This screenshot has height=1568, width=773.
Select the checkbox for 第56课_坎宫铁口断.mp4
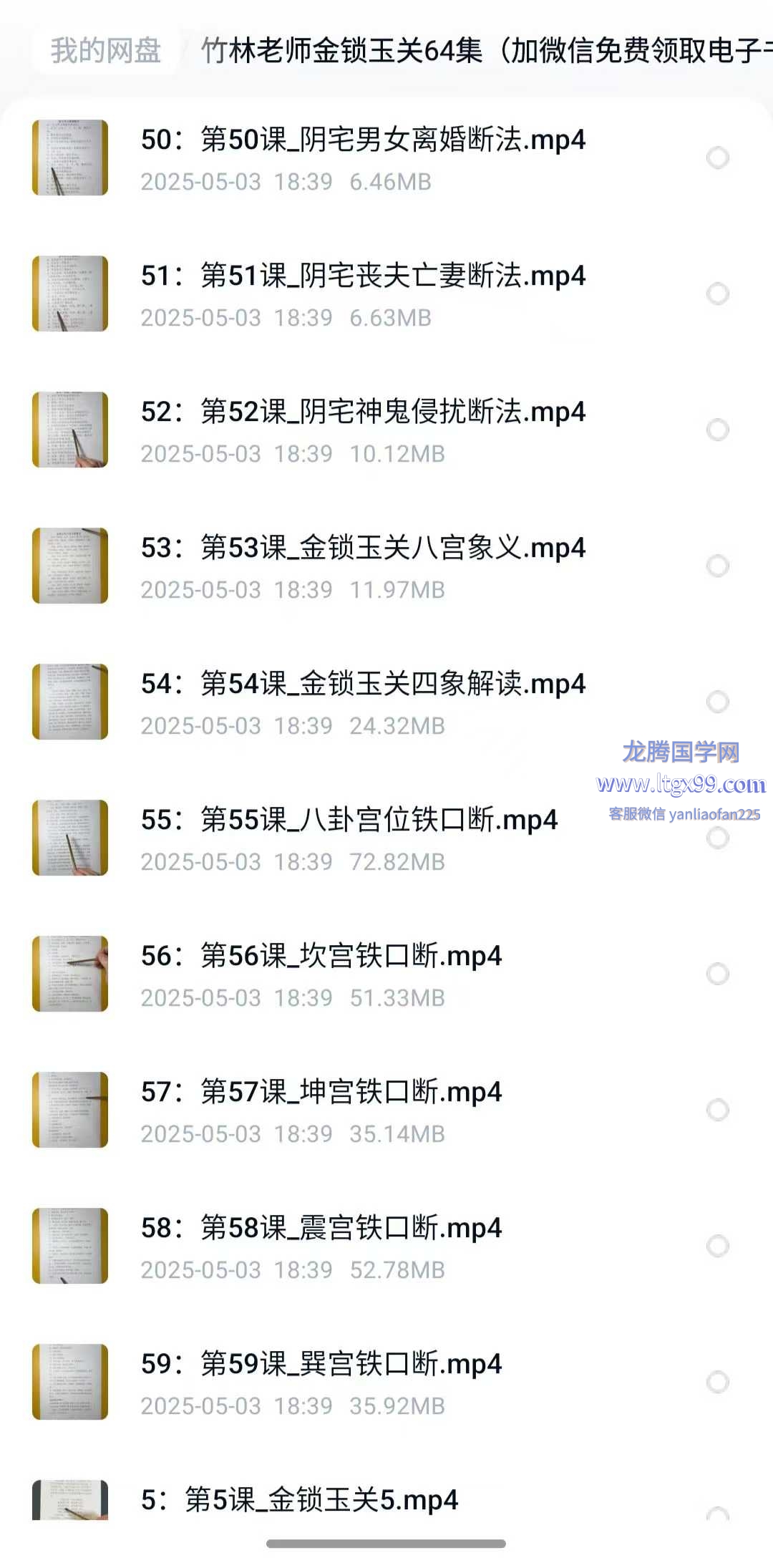click(717, 974)
